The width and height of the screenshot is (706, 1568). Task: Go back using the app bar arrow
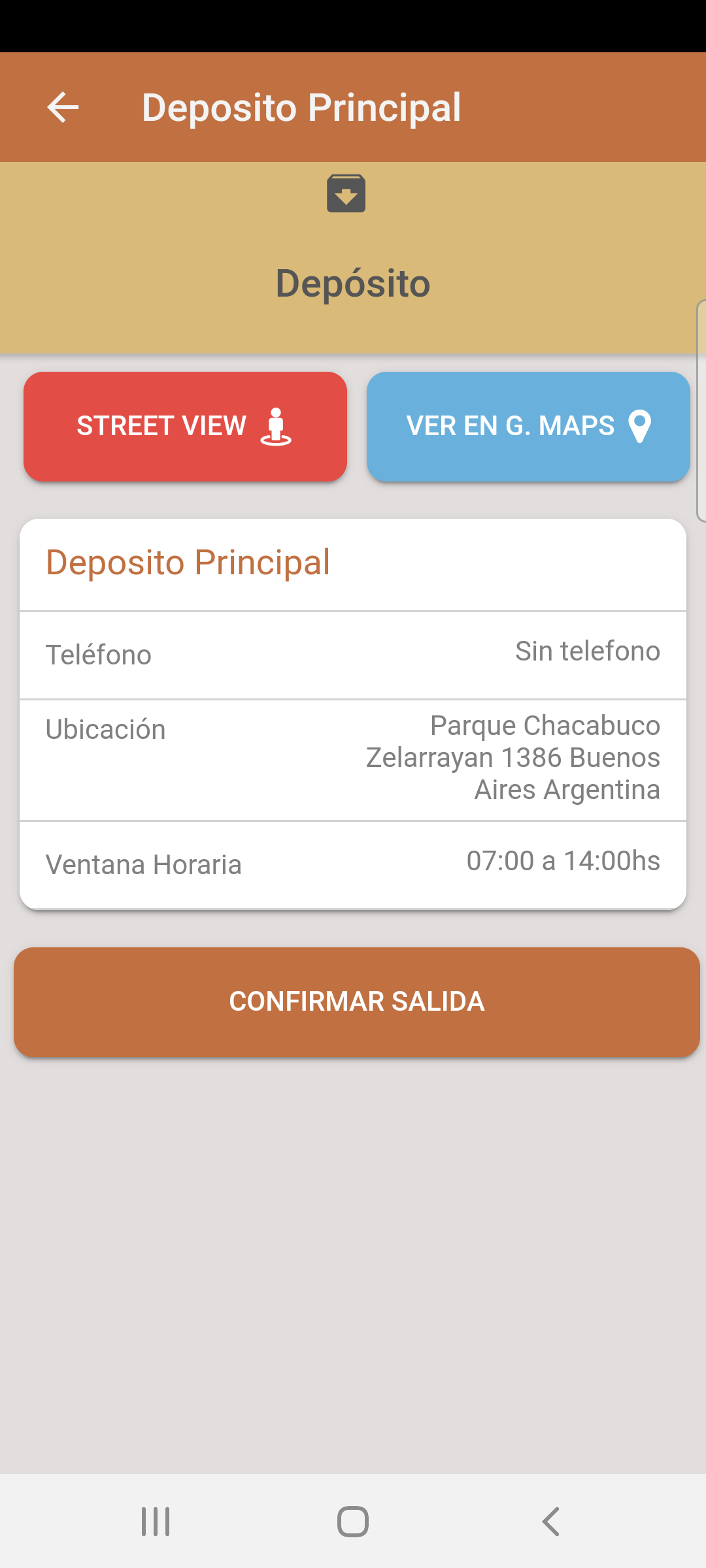63,107
